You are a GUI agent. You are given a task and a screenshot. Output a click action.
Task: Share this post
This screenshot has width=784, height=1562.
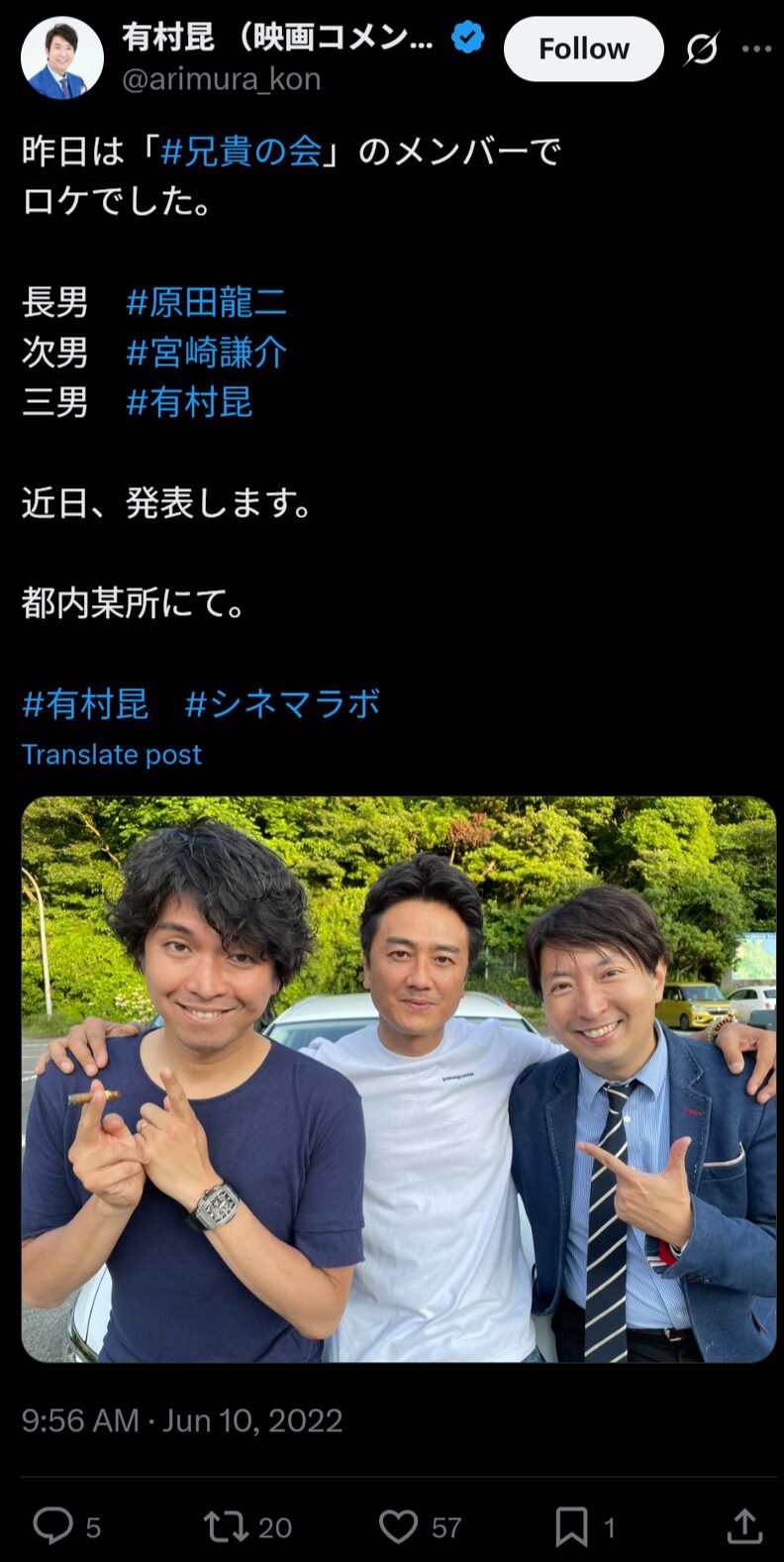pyautogui.click(x=743, y=1526)
